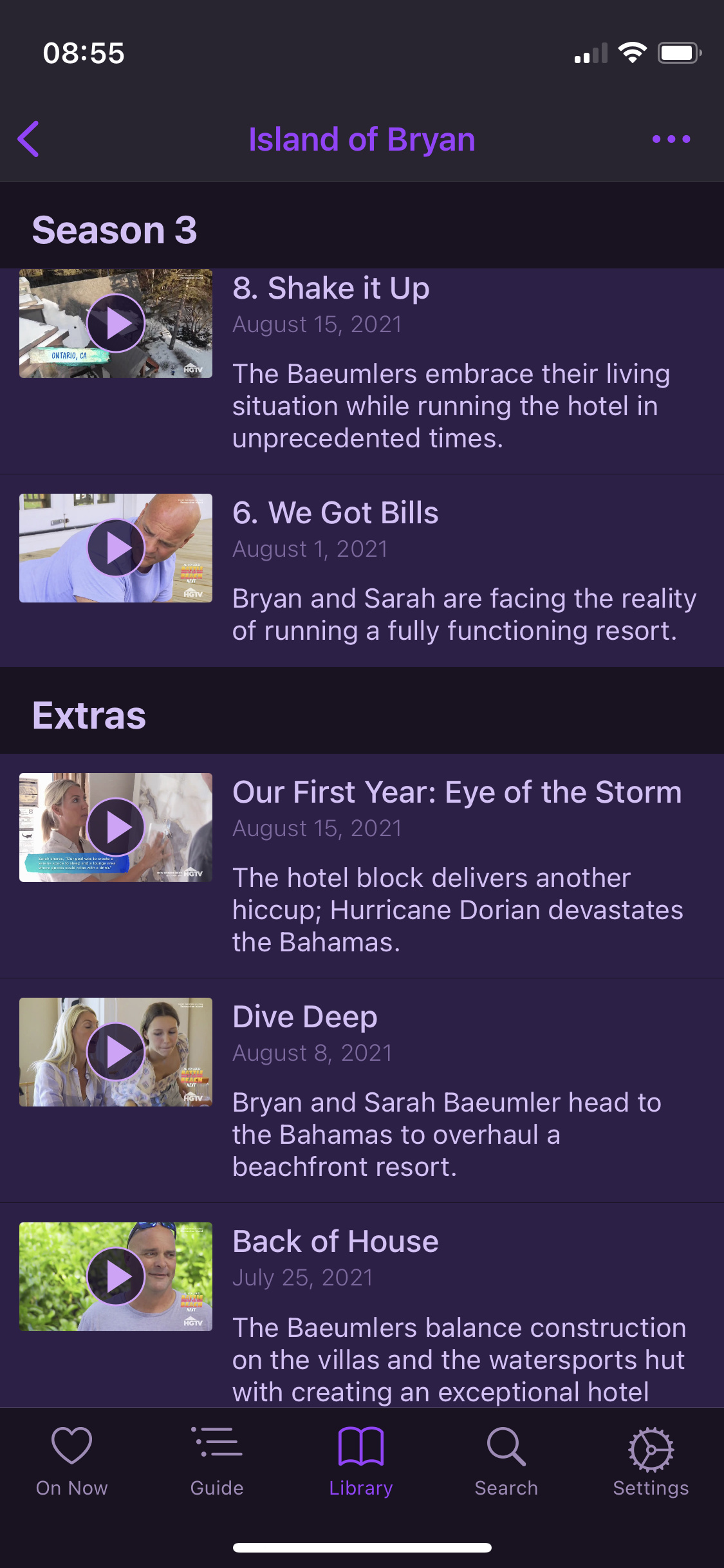Play the Back of House extra

116,1276
